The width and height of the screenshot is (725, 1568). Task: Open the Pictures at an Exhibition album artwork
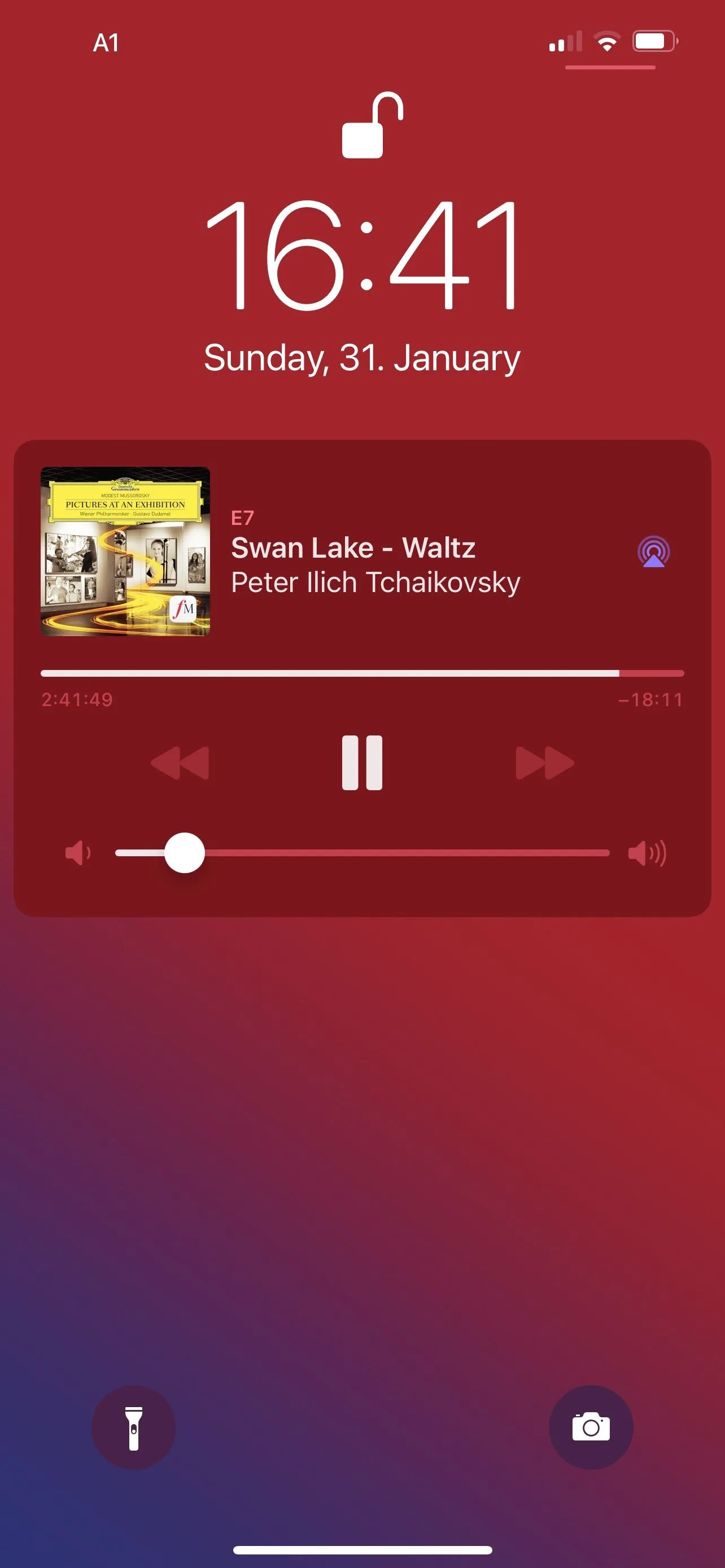point(125,551)
